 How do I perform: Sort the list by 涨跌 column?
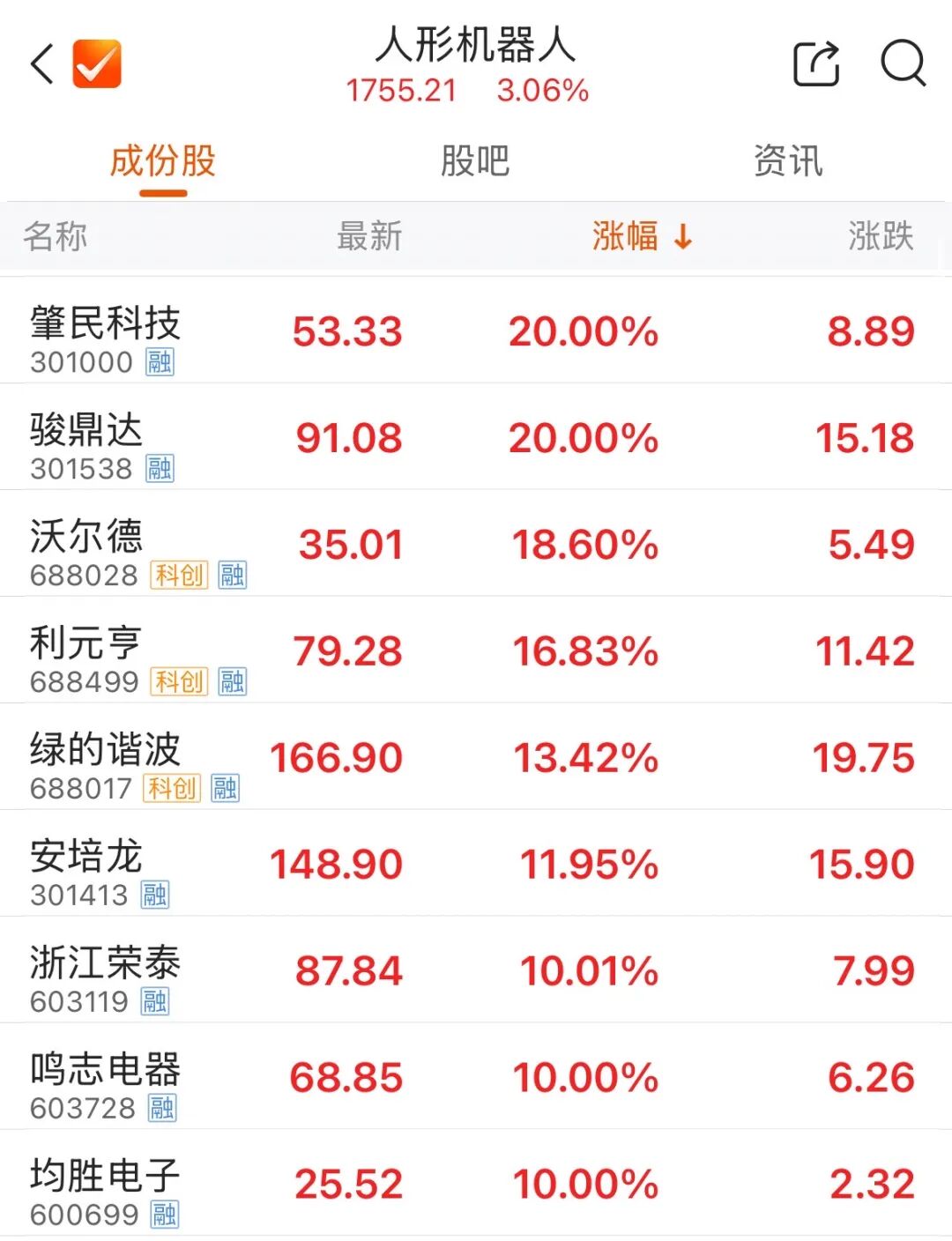pos(881,236)
